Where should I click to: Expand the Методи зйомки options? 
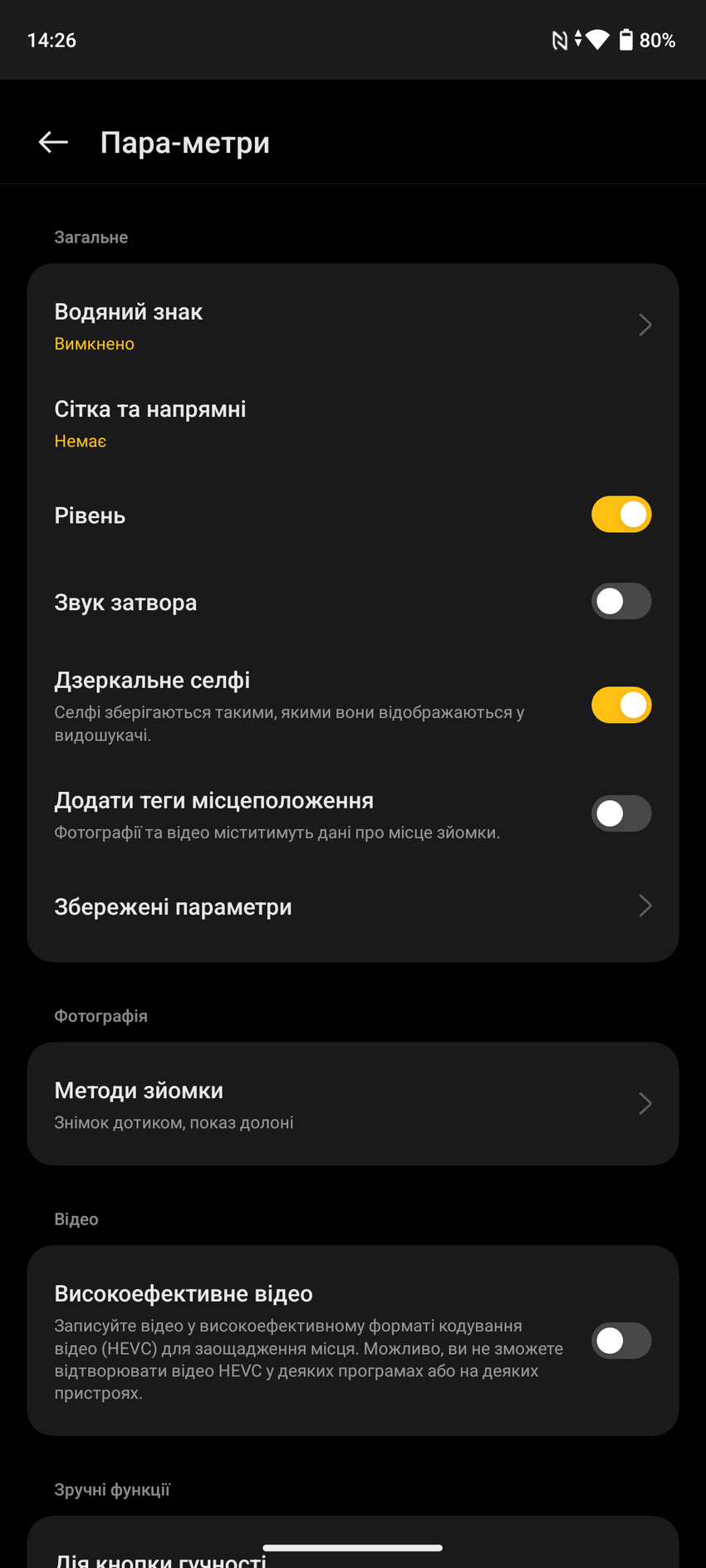pos(353,1103)
